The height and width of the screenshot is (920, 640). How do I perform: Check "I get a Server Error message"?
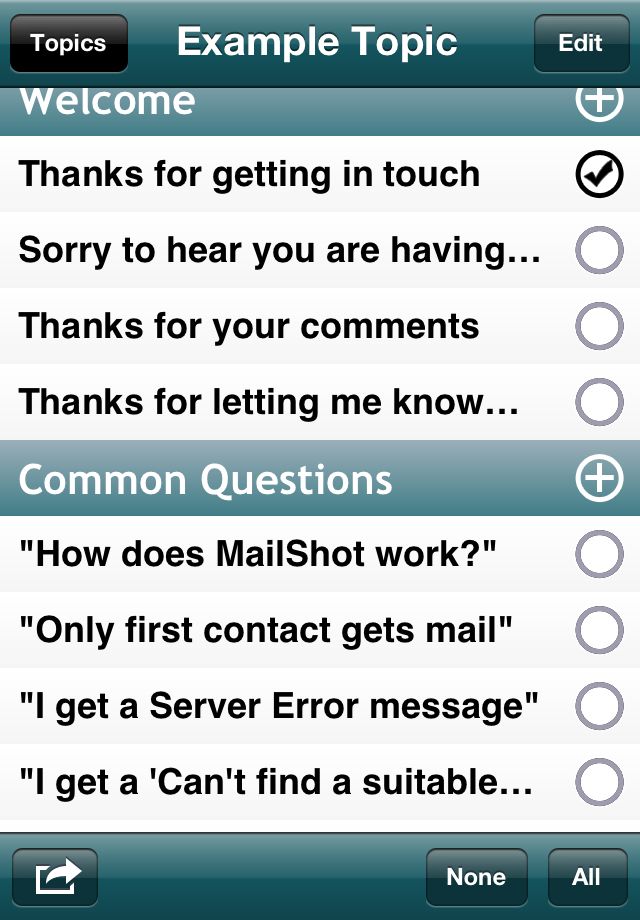click(x=599, y=707)
